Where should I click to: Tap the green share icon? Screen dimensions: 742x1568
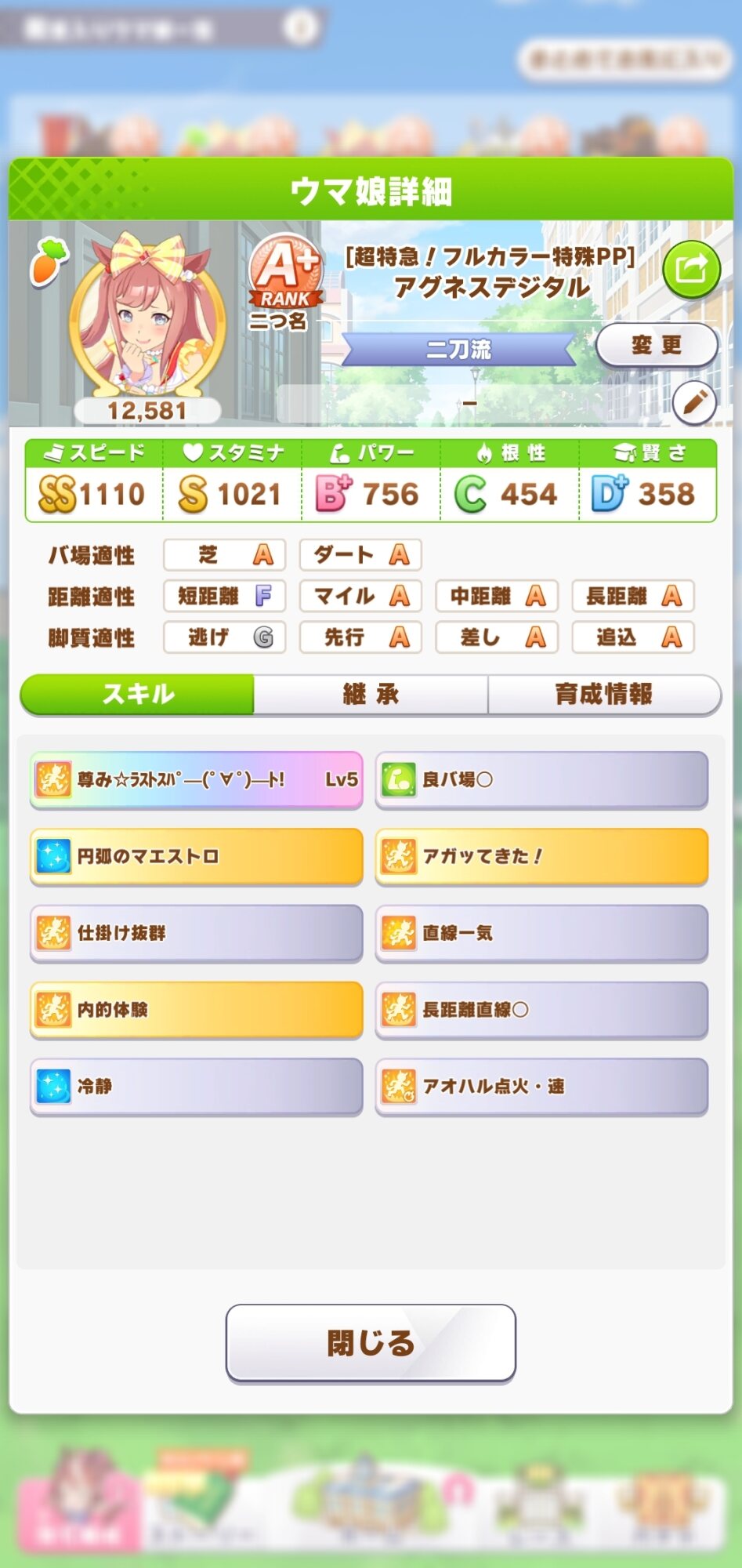(690, 270)
